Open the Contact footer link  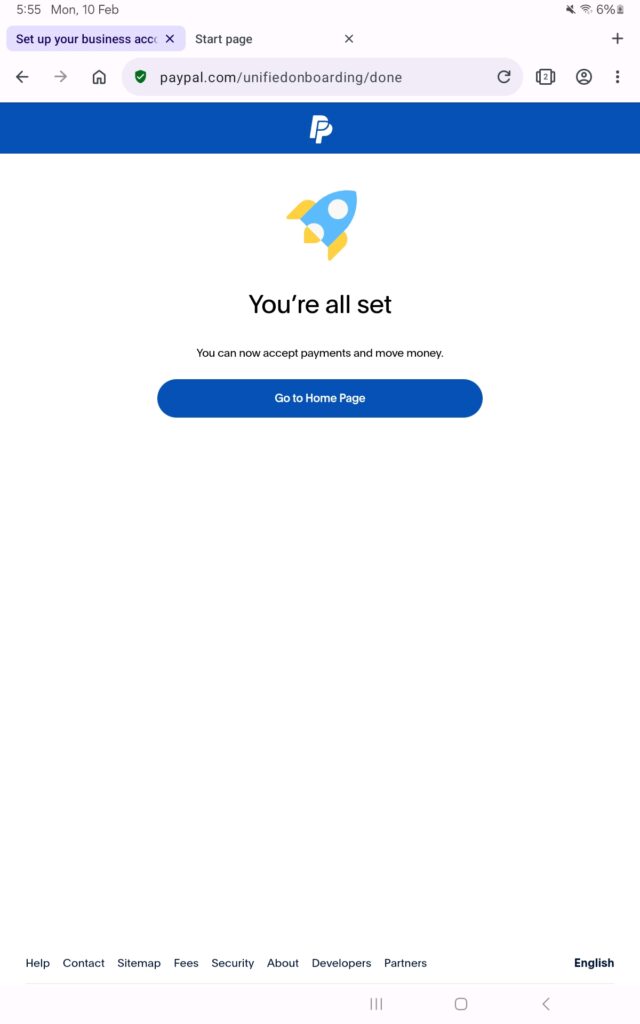click(83, 963)
